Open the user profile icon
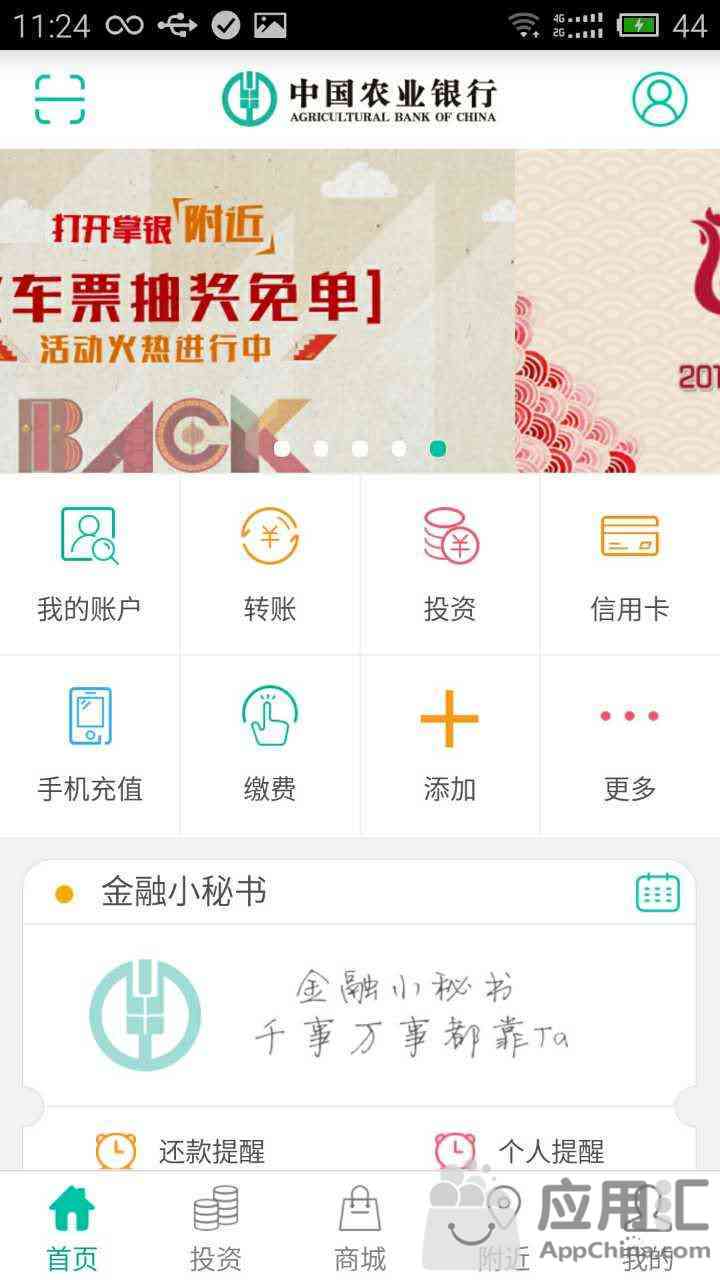The width and height of the screenshot is (720, 1280). click(x=659, y=98)
